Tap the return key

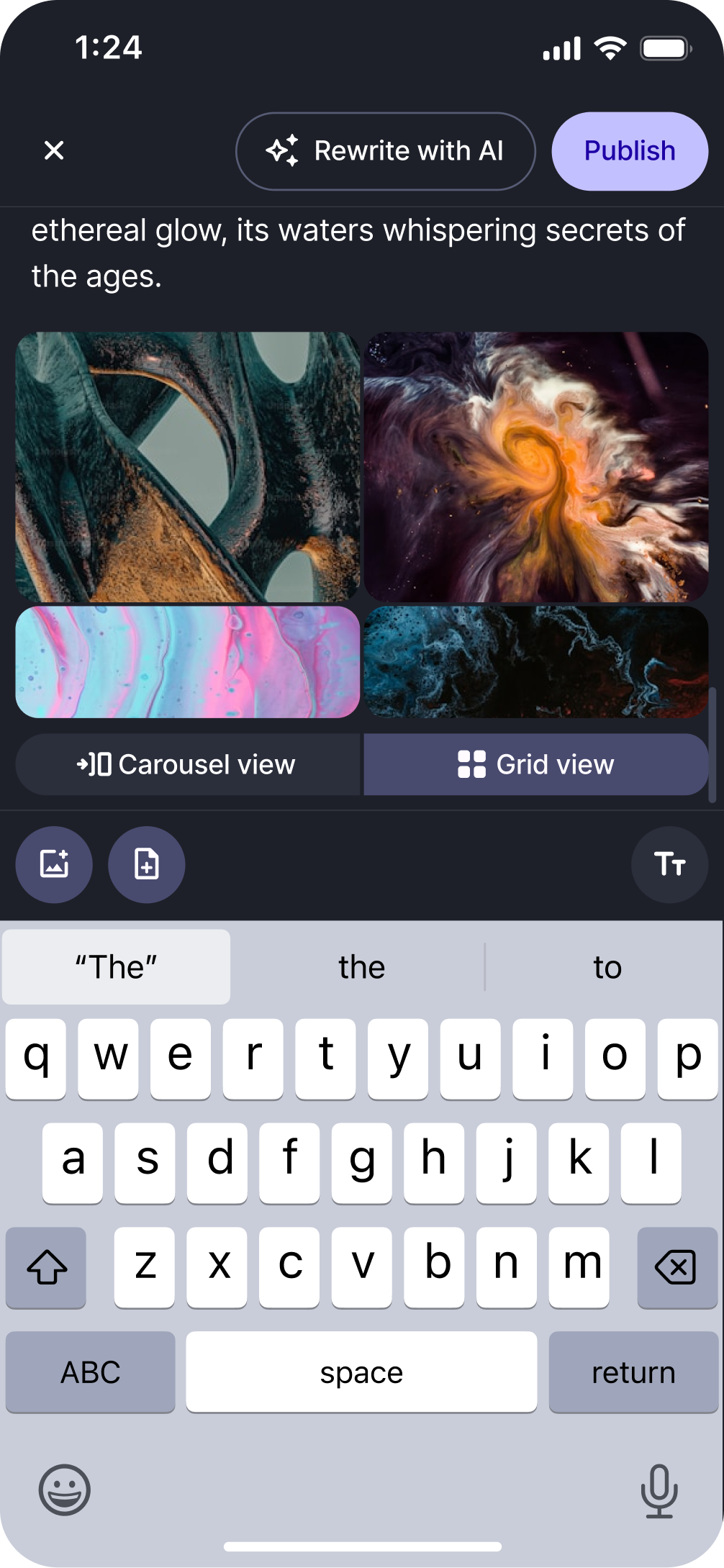[633, 1372]
